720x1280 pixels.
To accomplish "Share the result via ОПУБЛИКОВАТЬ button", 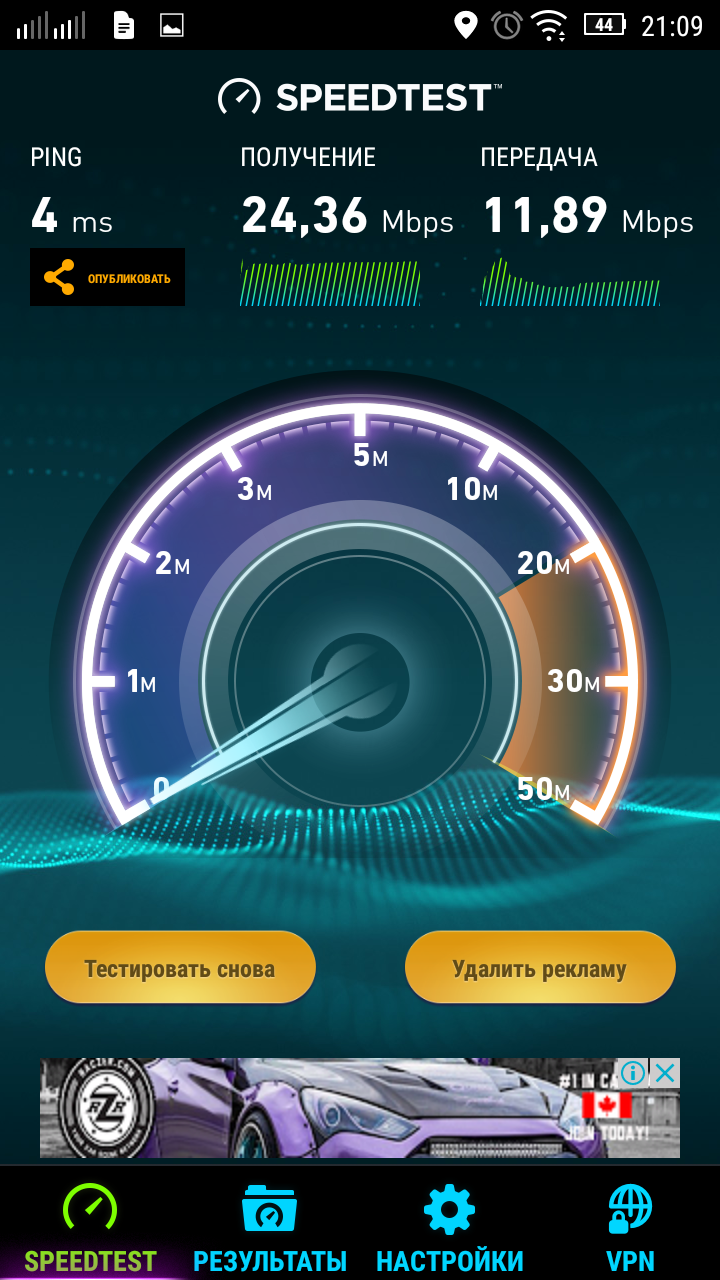I will pyautogui.click(x=107, y=277).
